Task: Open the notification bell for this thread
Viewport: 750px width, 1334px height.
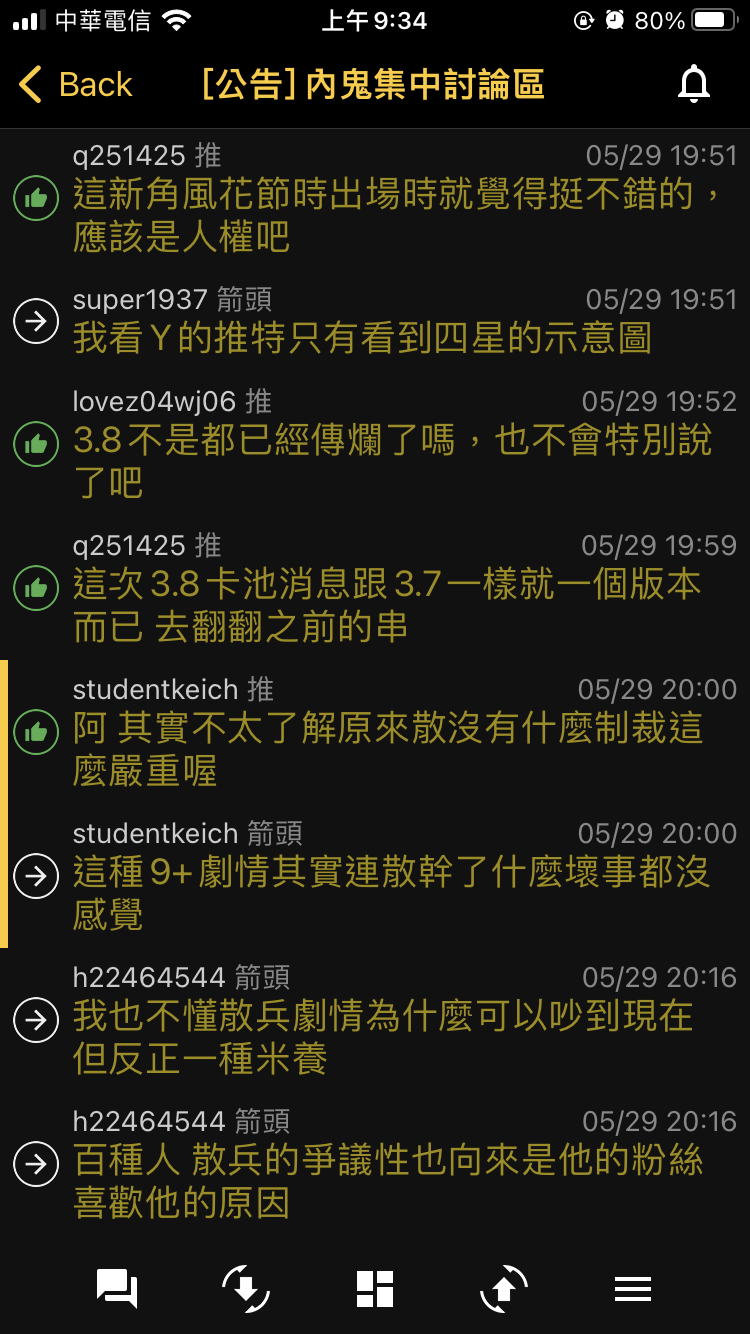Action: 693,85
